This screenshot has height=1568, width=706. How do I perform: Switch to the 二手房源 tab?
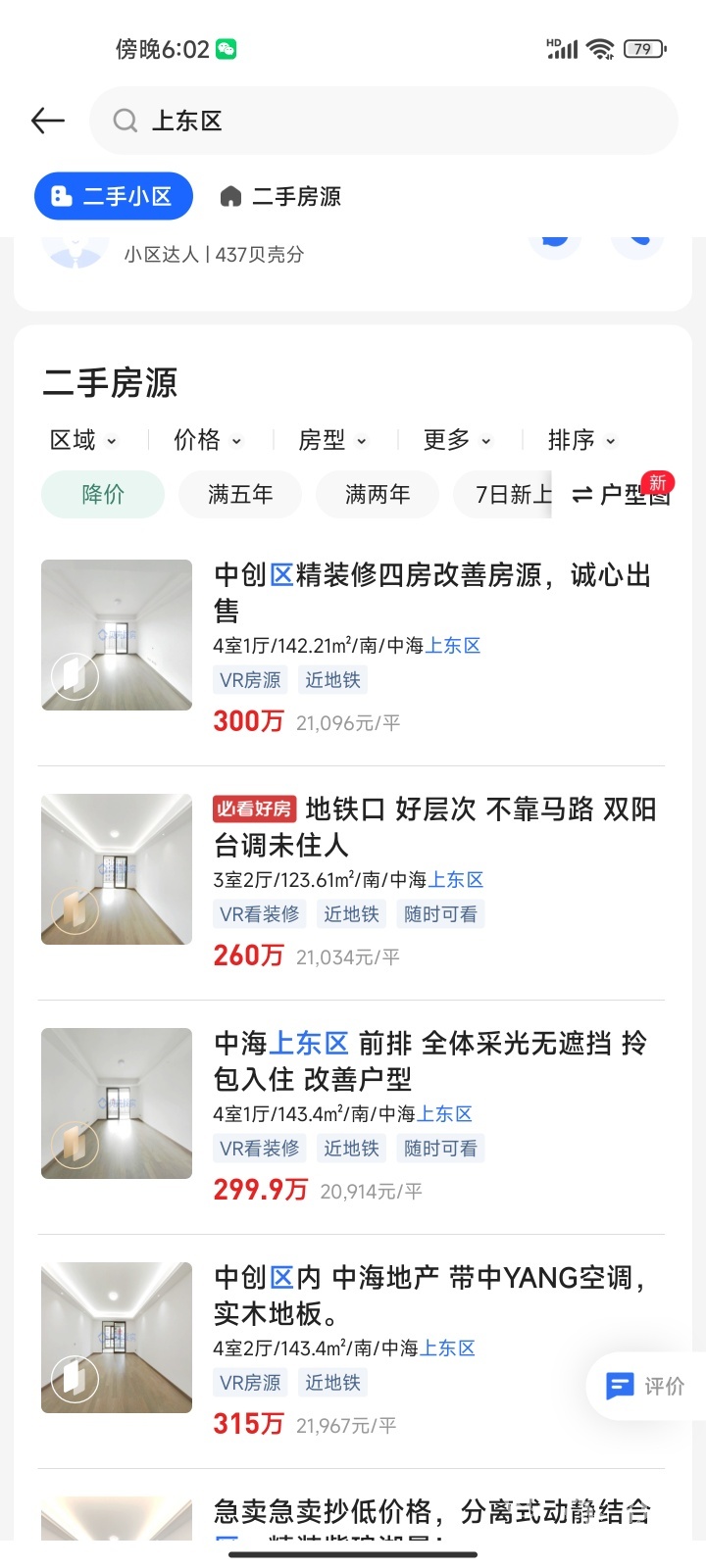(281, 197)
